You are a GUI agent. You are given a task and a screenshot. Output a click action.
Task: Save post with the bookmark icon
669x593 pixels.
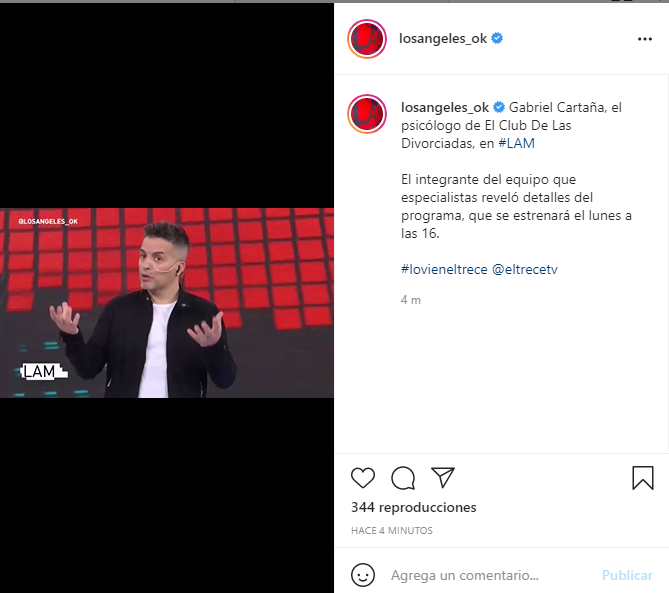coord(643,477)
